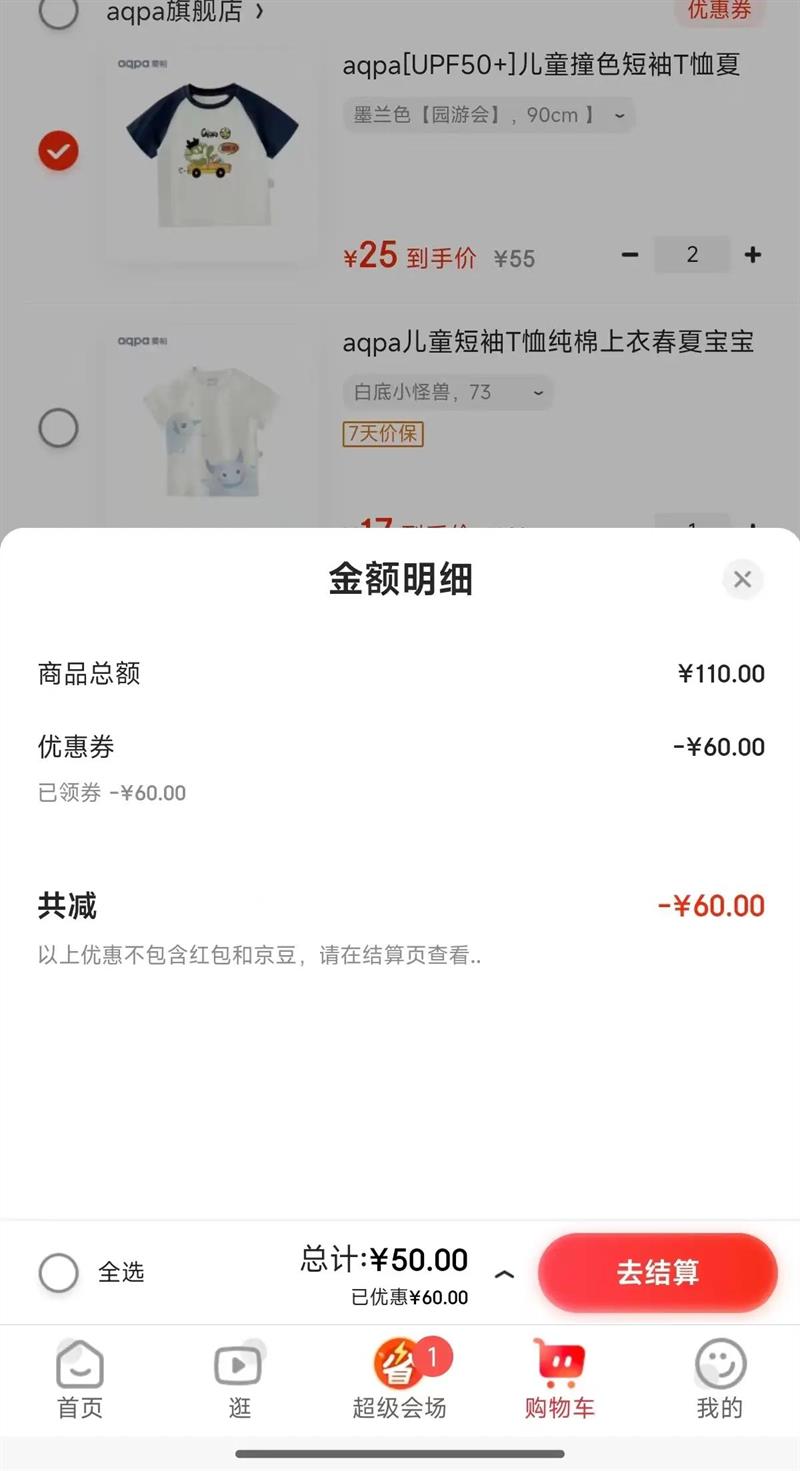Select all items from aqpa旗舰店
Viewport: 800px width, 1471px height.
tap(58, 12)
